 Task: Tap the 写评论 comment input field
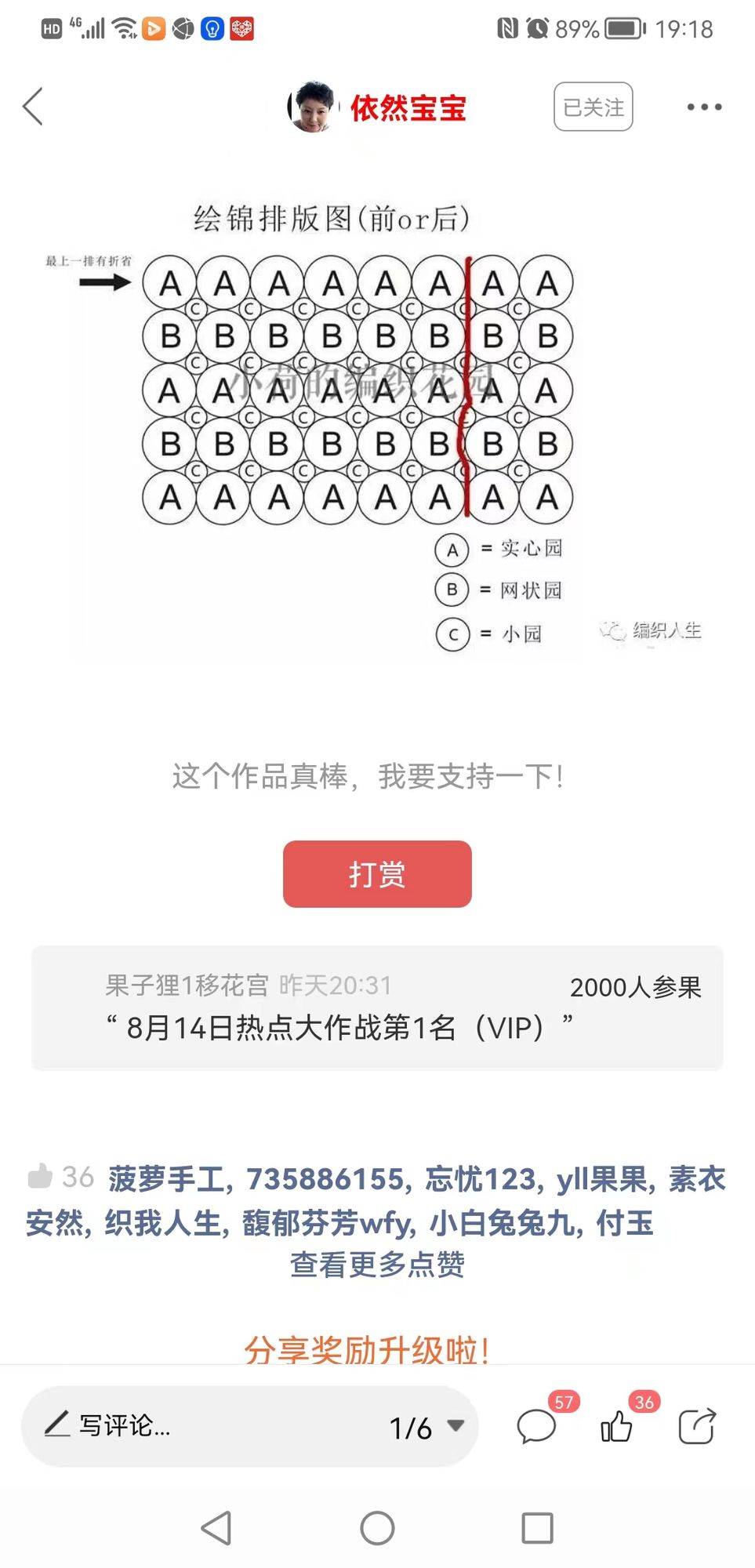(196, 1425)
